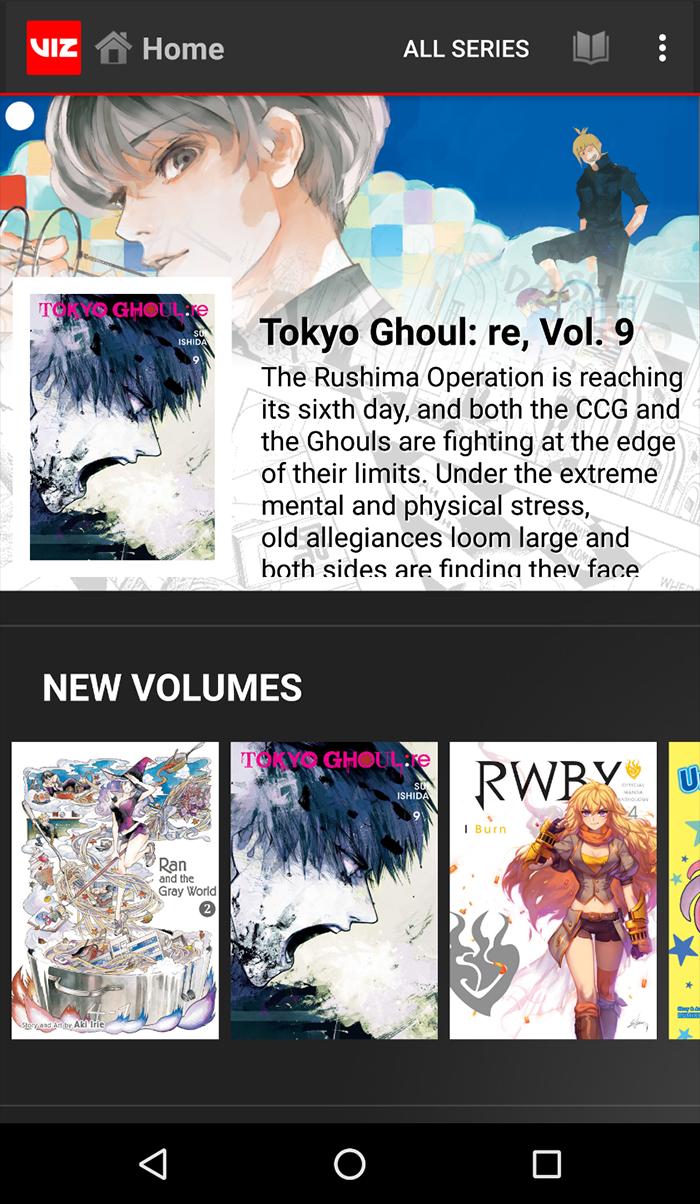View the RWBY volume 4 cover
Image resolution: width=700 pixels, height=1204 pixels.
pos(553,890)
